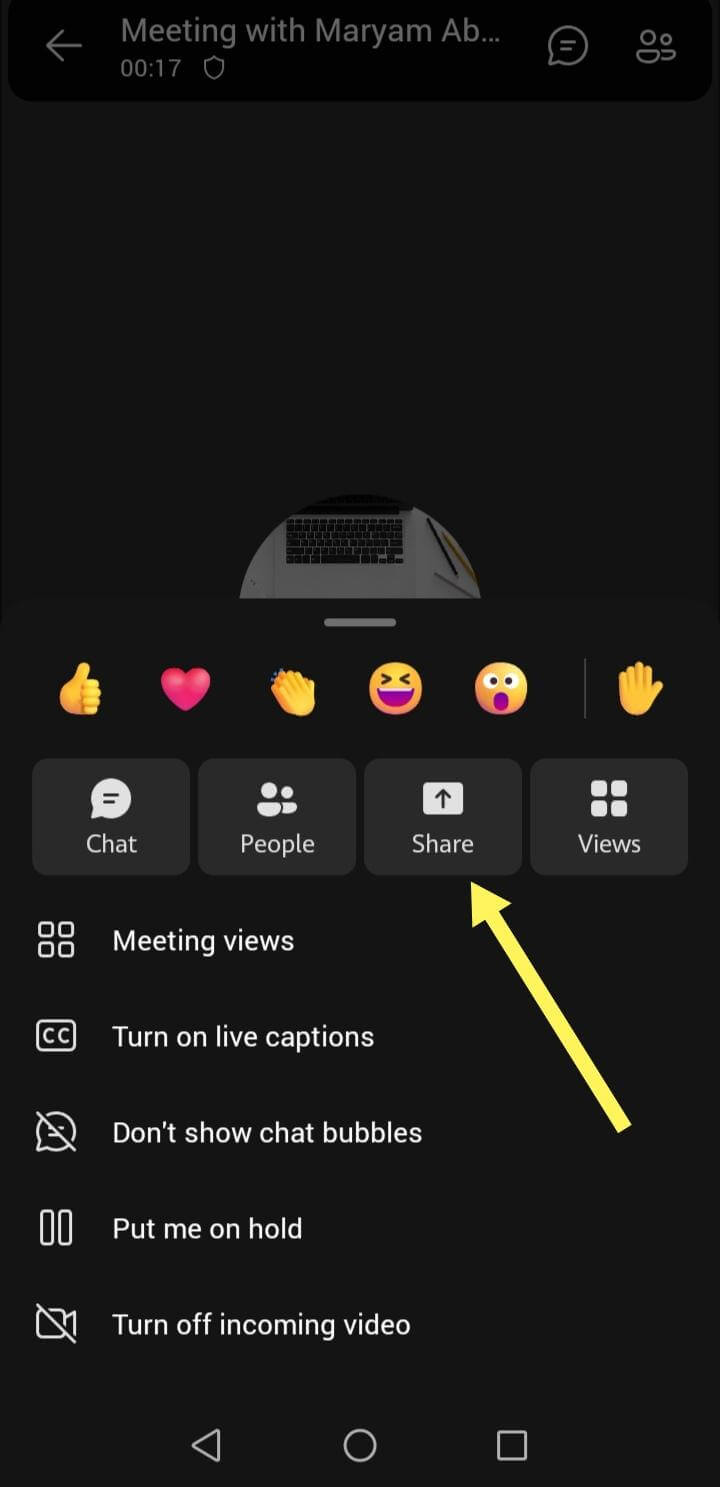Open chat from the top chat bubble icon

[x=568, y=46]
